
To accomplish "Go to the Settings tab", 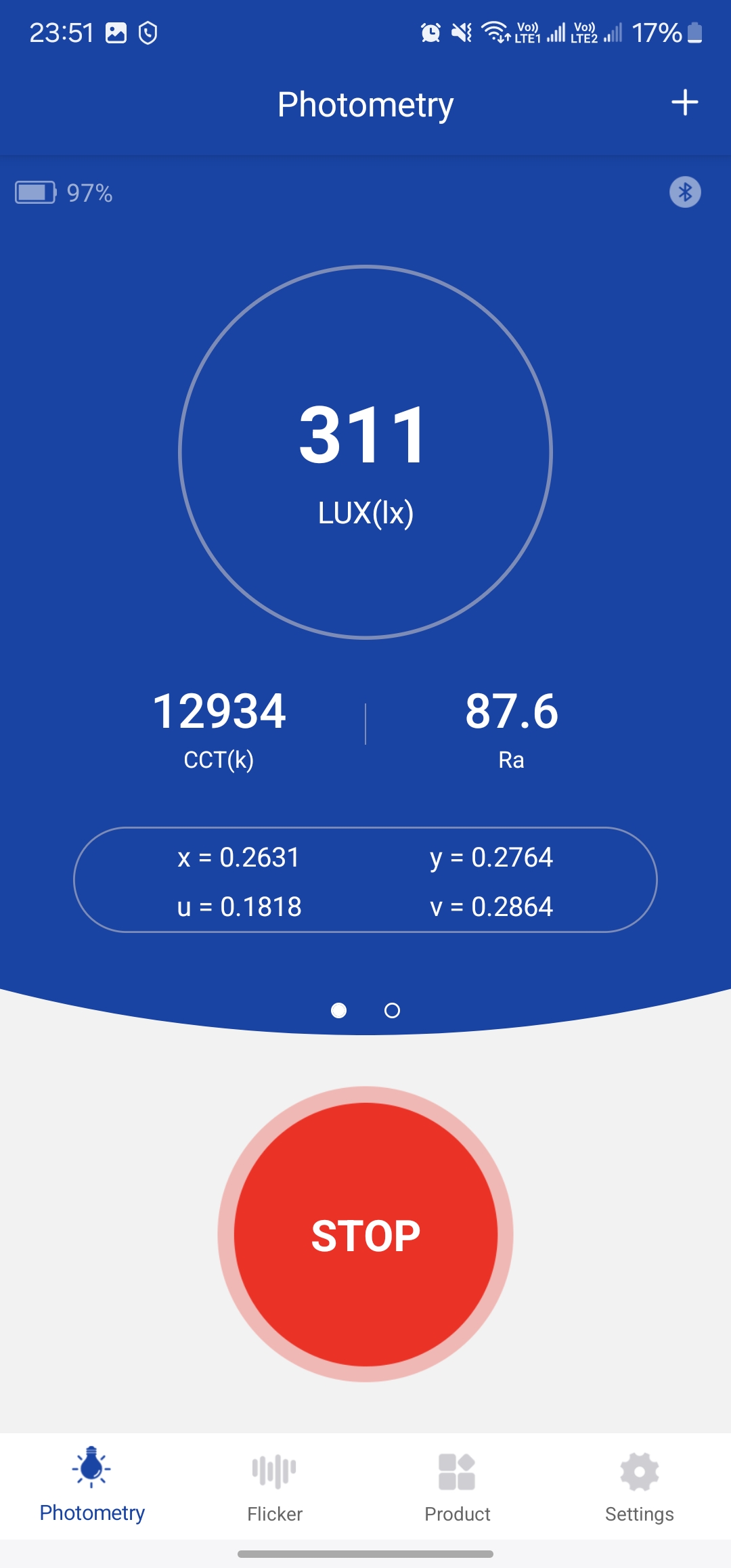I will [x=639, y=1486].
